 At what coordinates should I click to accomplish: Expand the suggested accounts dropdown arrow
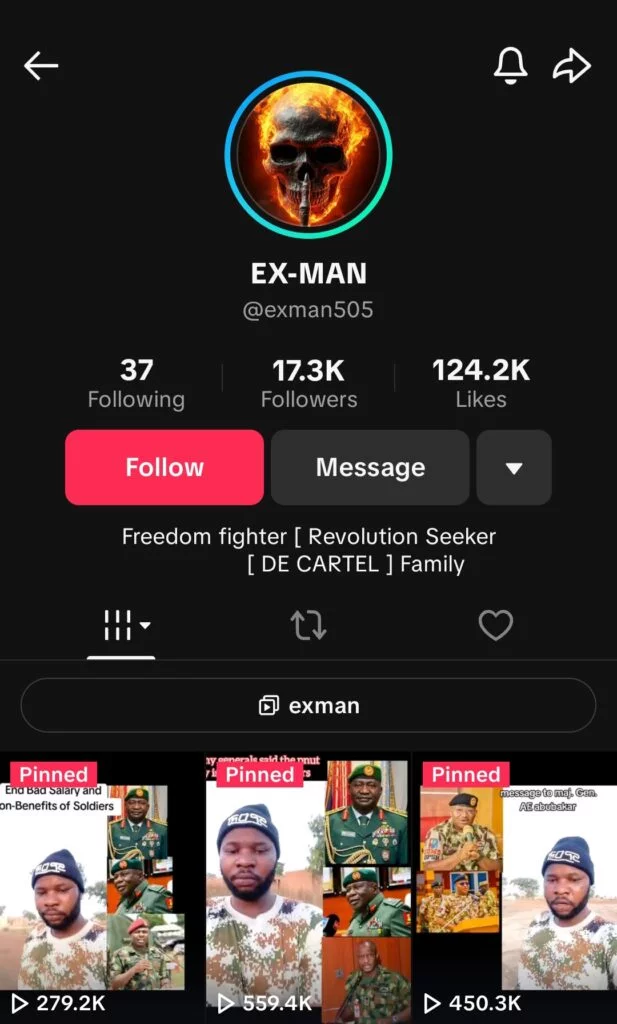click(514, 467)
